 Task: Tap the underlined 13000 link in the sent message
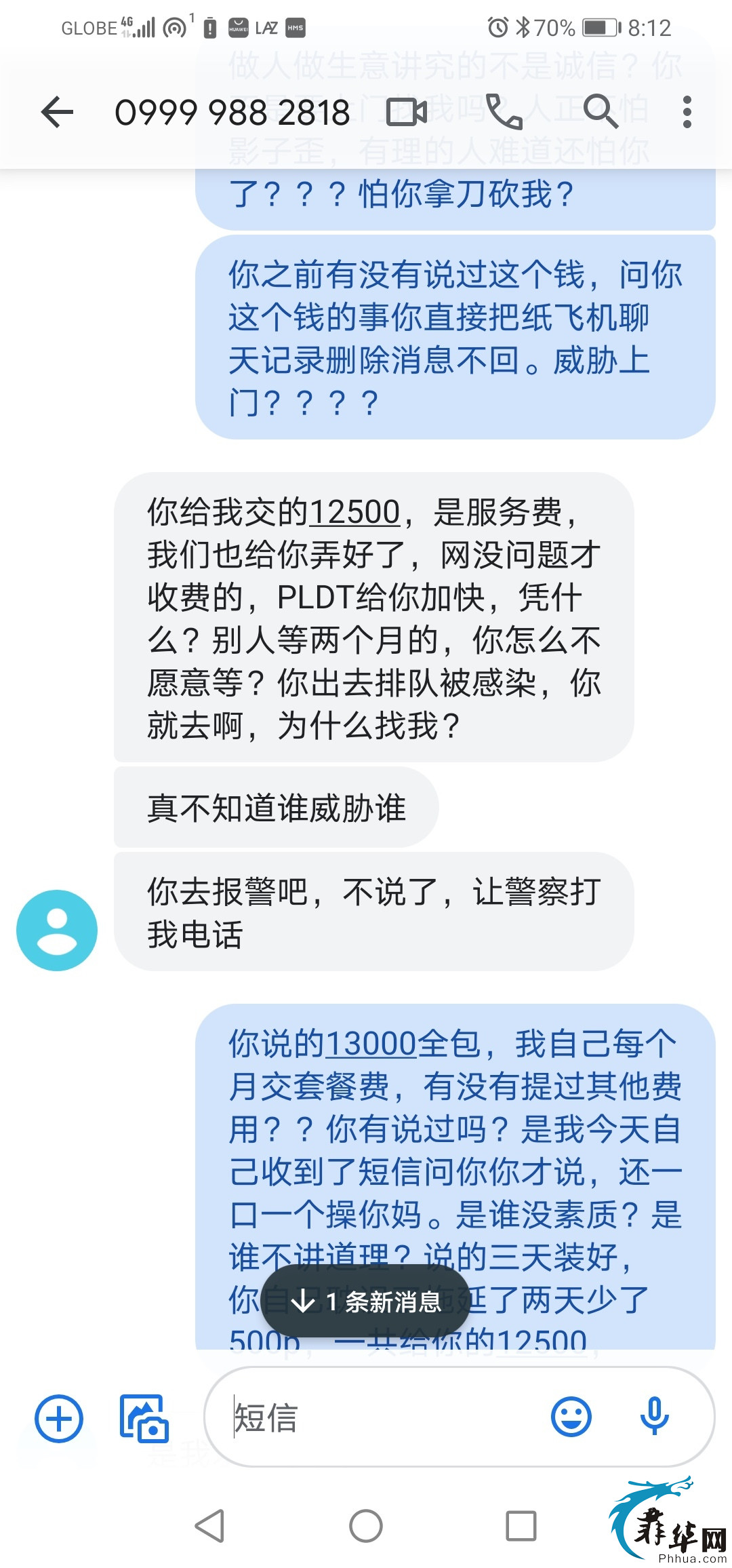coord(371,1044)
